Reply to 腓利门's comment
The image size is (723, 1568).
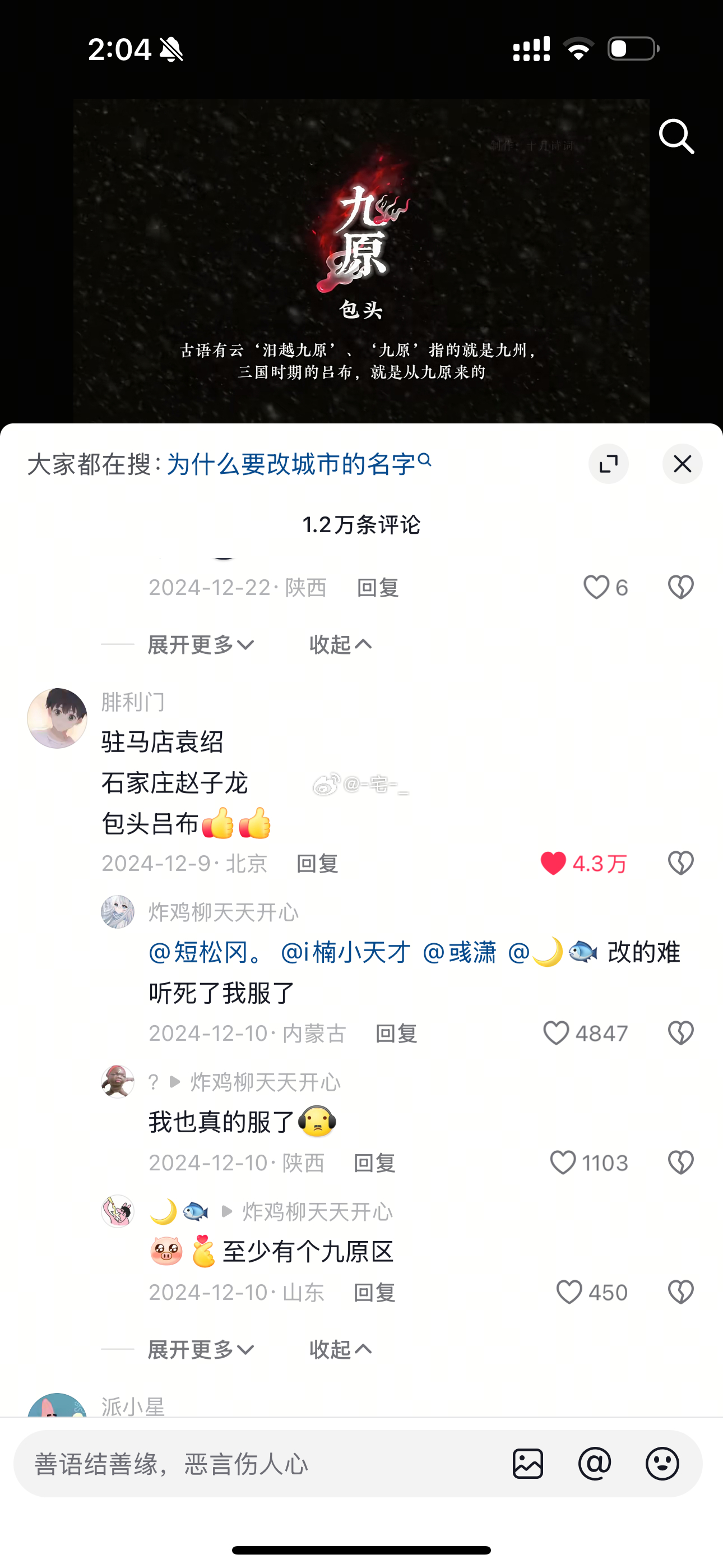click(x=317, y=863)
